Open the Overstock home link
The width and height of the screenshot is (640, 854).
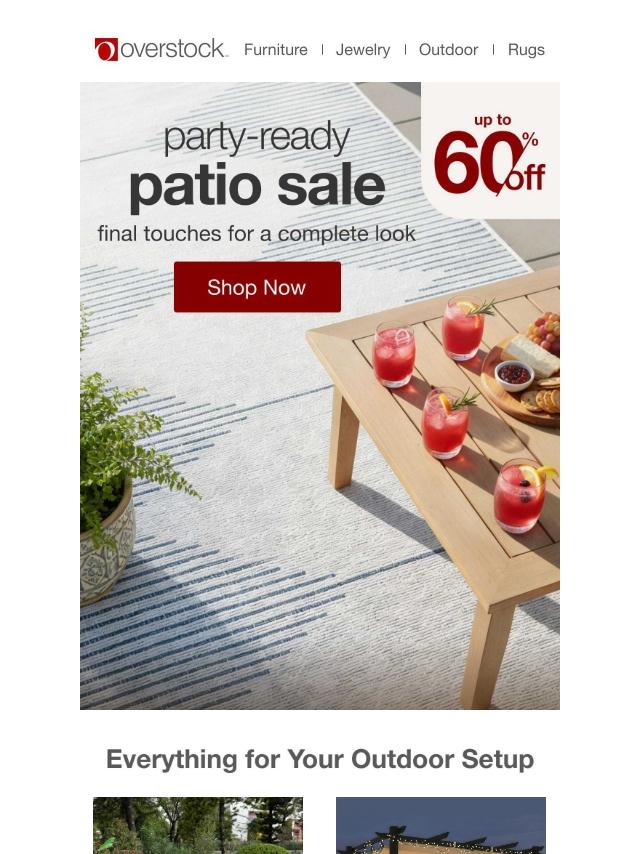click(x=161, y=49)
